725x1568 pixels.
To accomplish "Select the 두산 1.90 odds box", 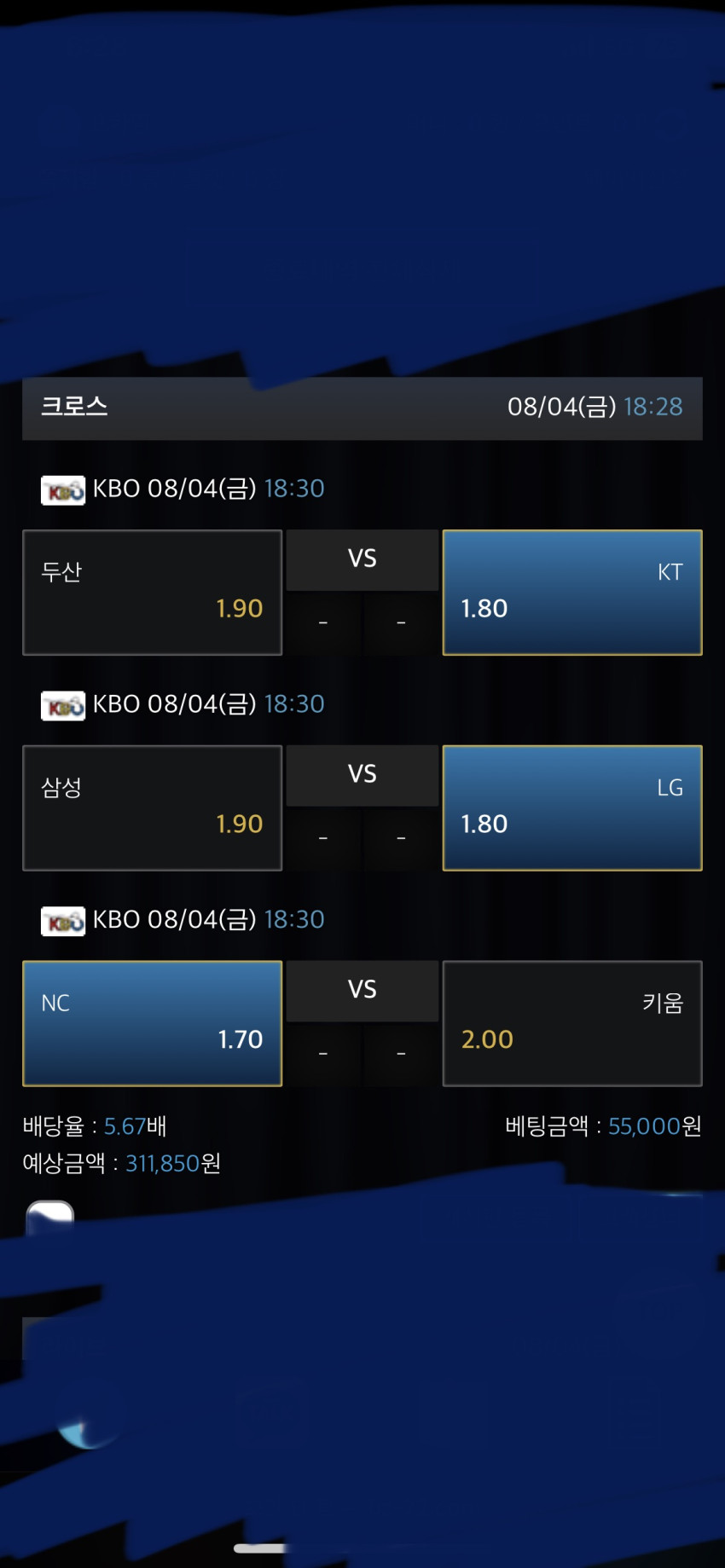I will click(152, 593).
